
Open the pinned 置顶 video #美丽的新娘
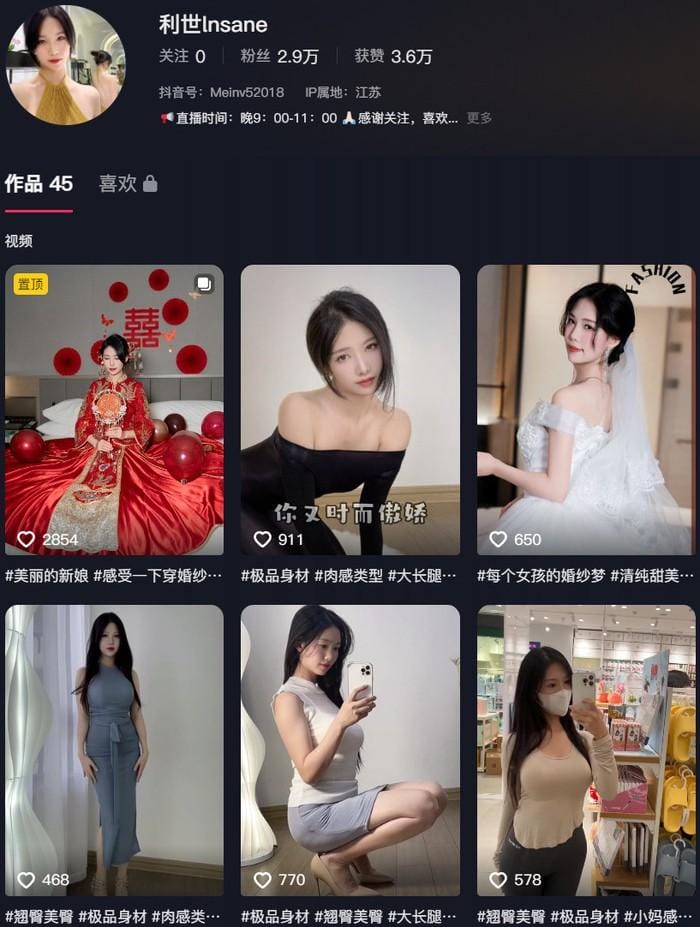(114, 410)
